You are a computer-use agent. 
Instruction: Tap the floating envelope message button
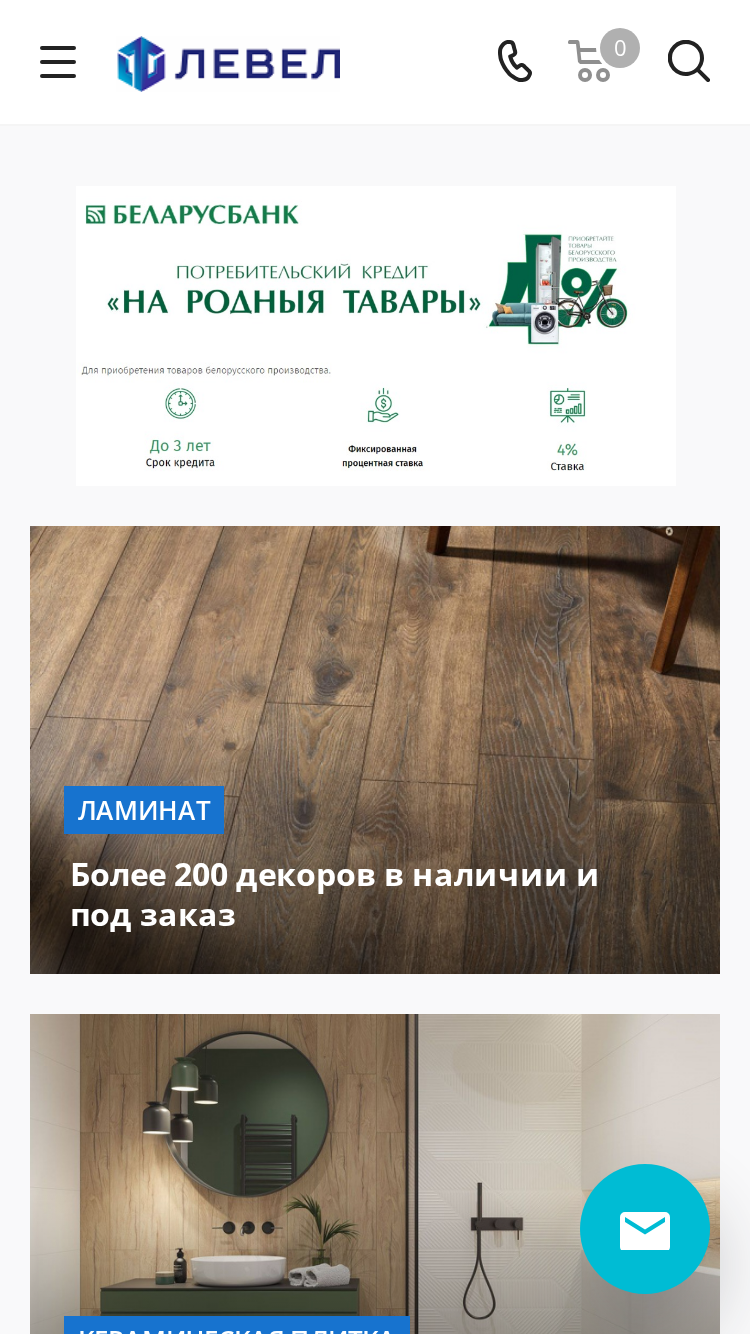point(645,1229)
